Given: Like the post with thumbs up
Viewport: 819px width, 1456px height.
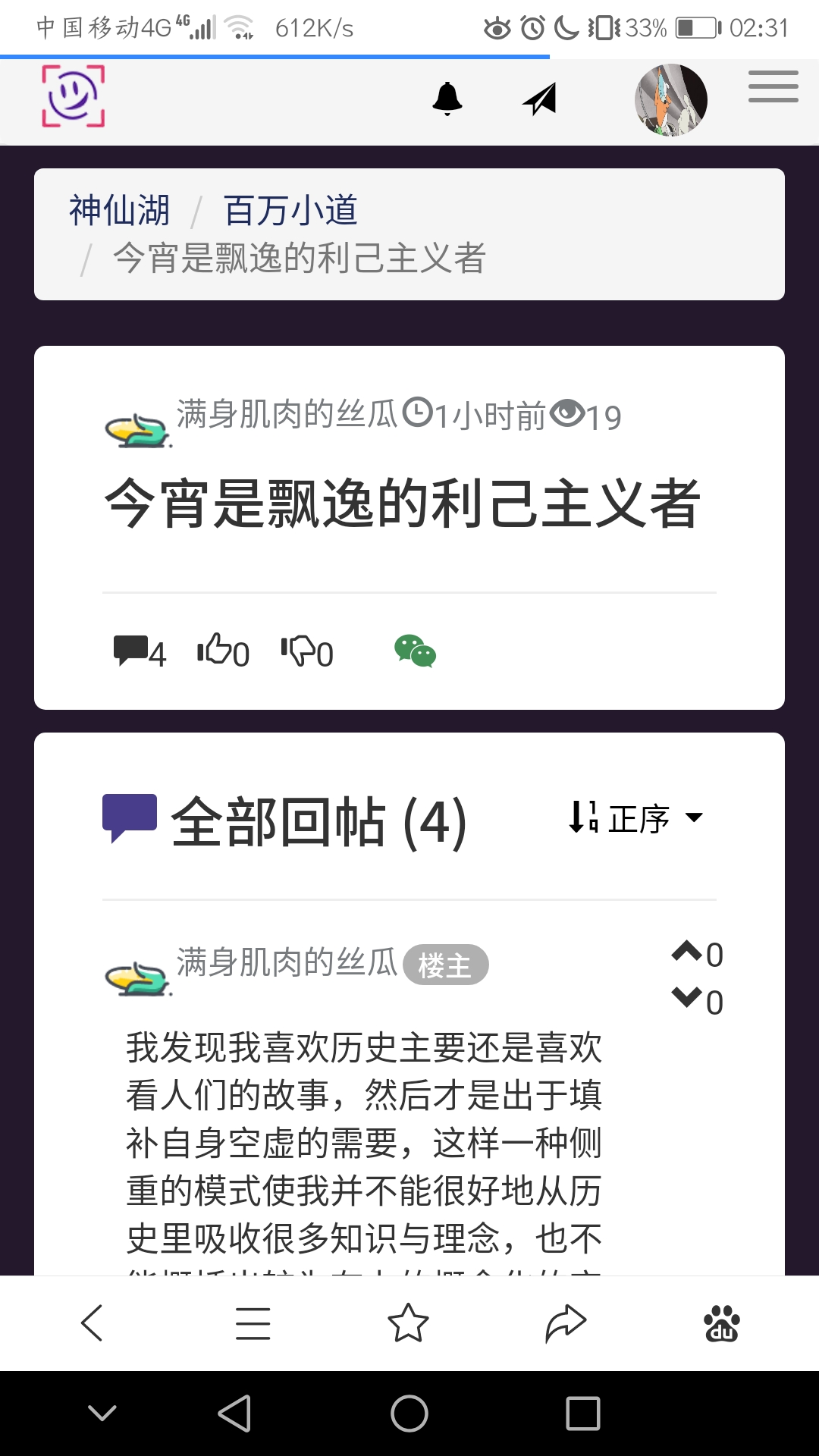Looking at the screenshot, I should pos(215,650).
